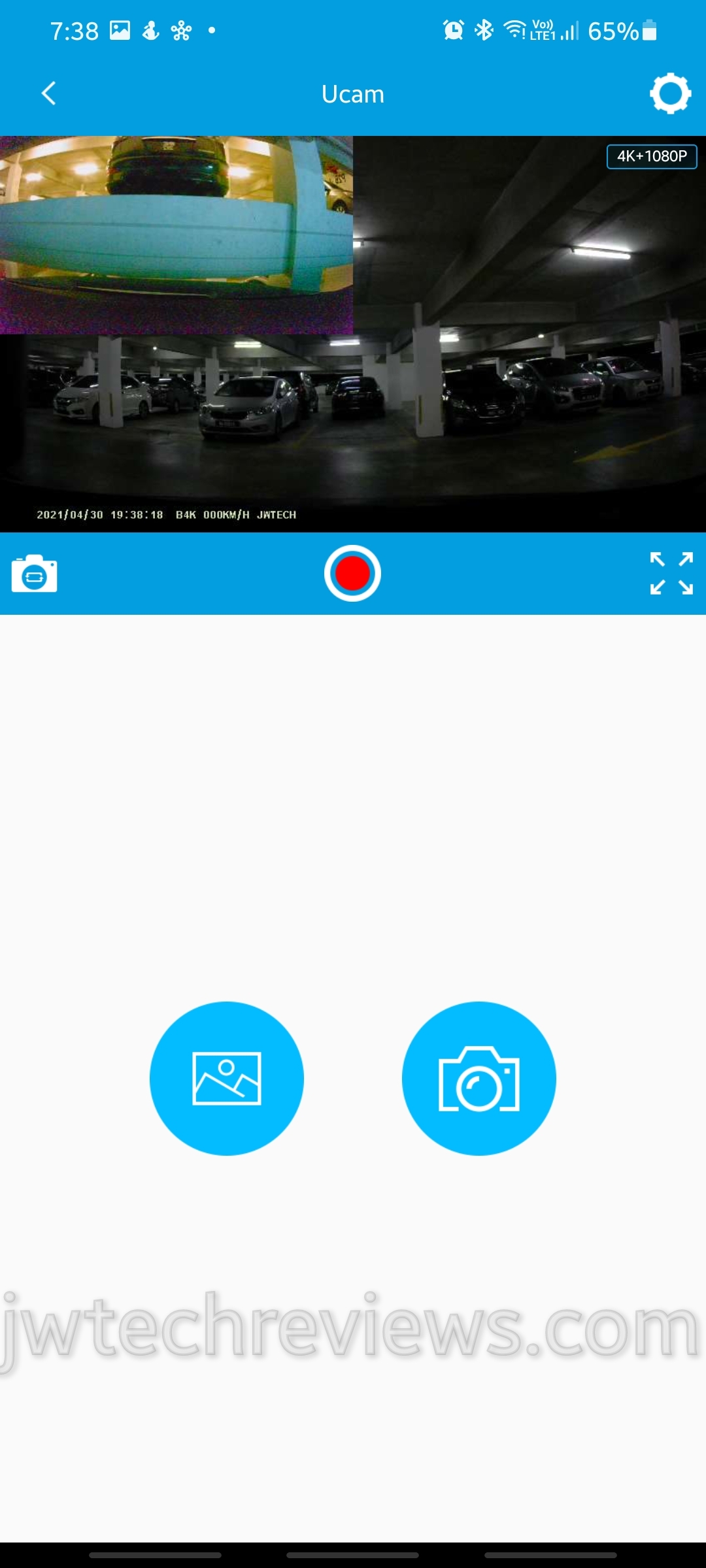Expand the live view to fullscreen
This screenshot has height=1568, width=706.
point(671,574)
